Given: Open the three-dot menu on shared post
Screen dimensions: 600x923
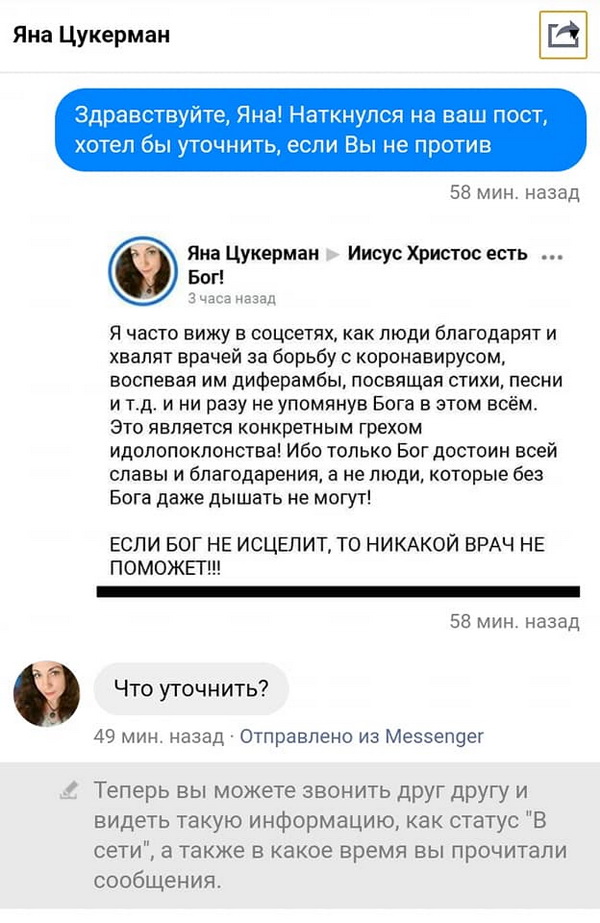Looking at the screenshot, I should [551, 256].
